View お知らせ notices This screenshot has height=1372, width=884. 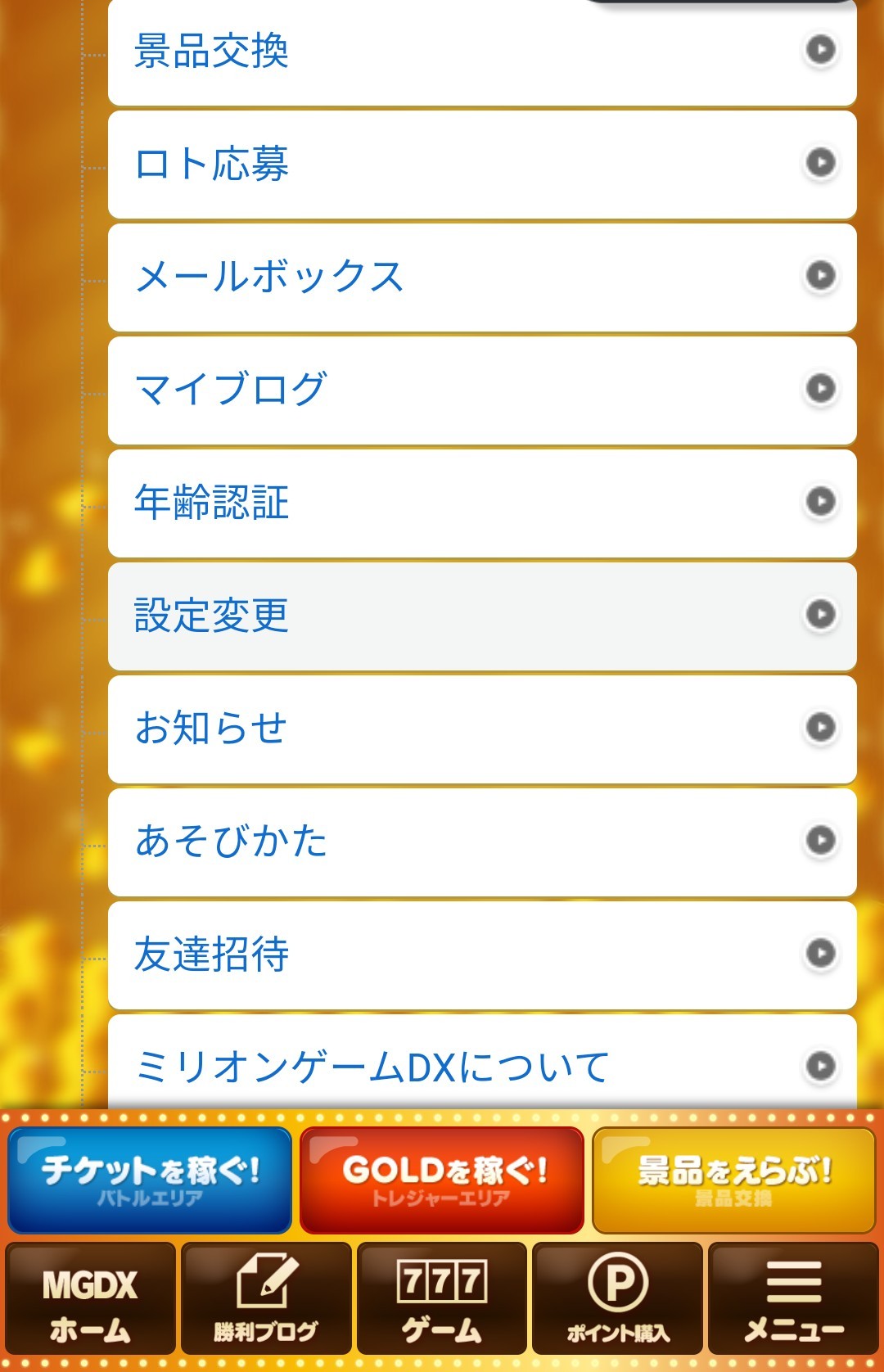point(481,729)
